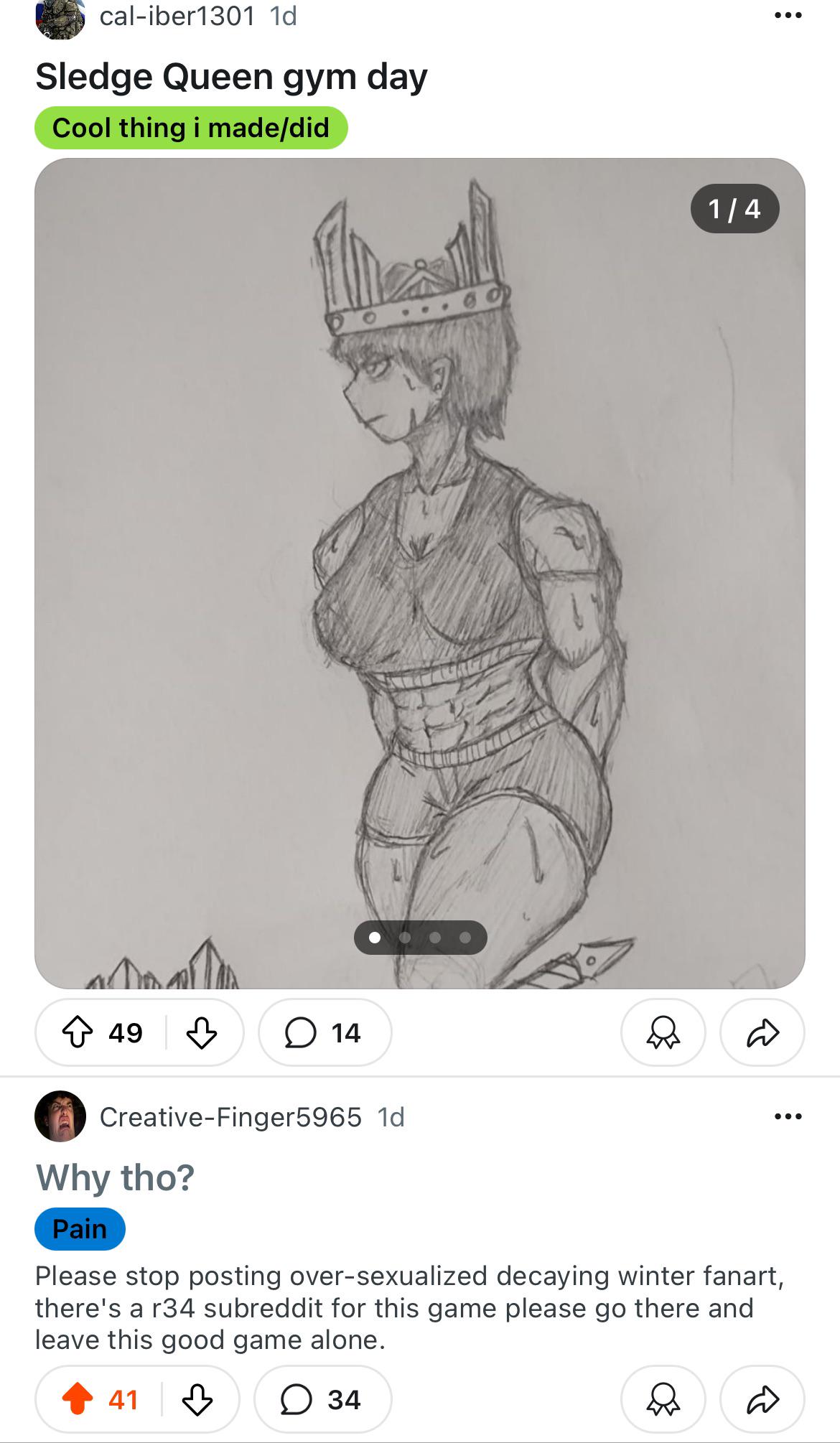
Task: Share the 'Why tho?' post
Action: [762, 1399]
